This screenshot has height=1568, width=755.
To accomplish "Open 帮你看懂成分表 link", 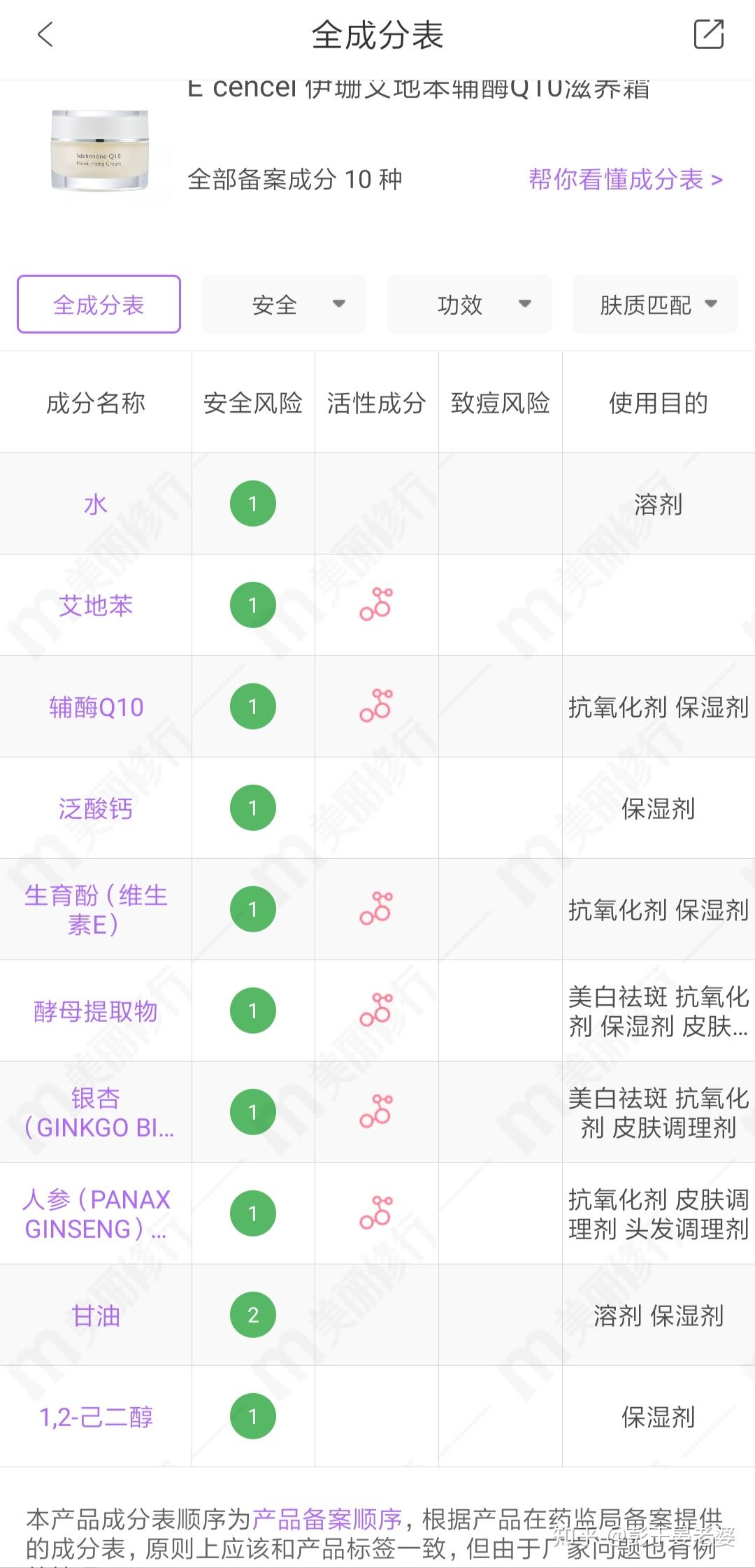I will [x=625, y=180].
